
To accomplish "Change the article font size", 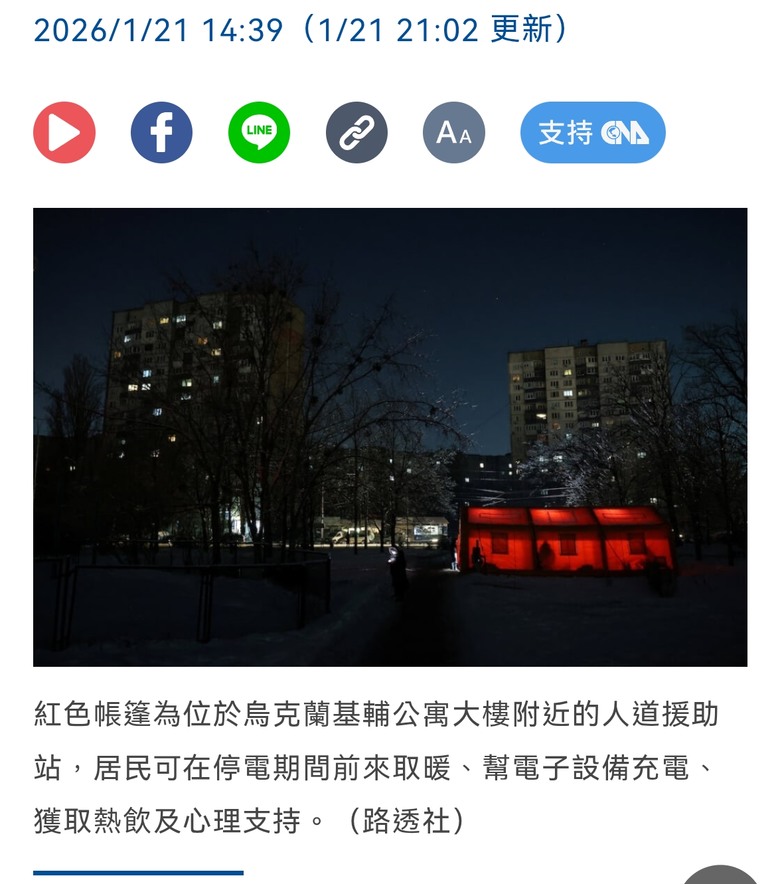I will [454, 133].
